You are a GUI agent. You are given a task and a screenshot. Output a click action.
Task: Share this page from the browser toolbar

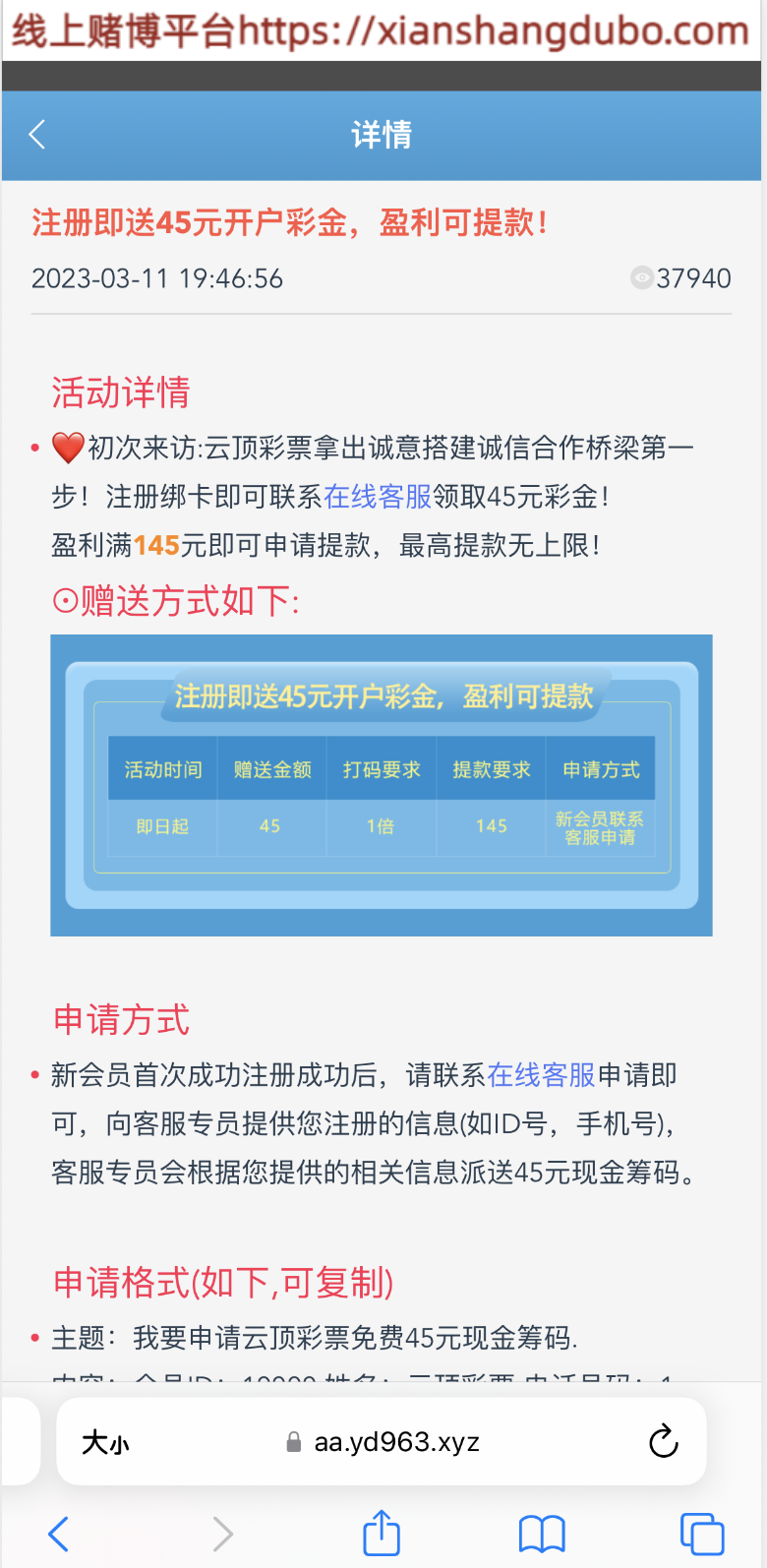[382, 1533]
